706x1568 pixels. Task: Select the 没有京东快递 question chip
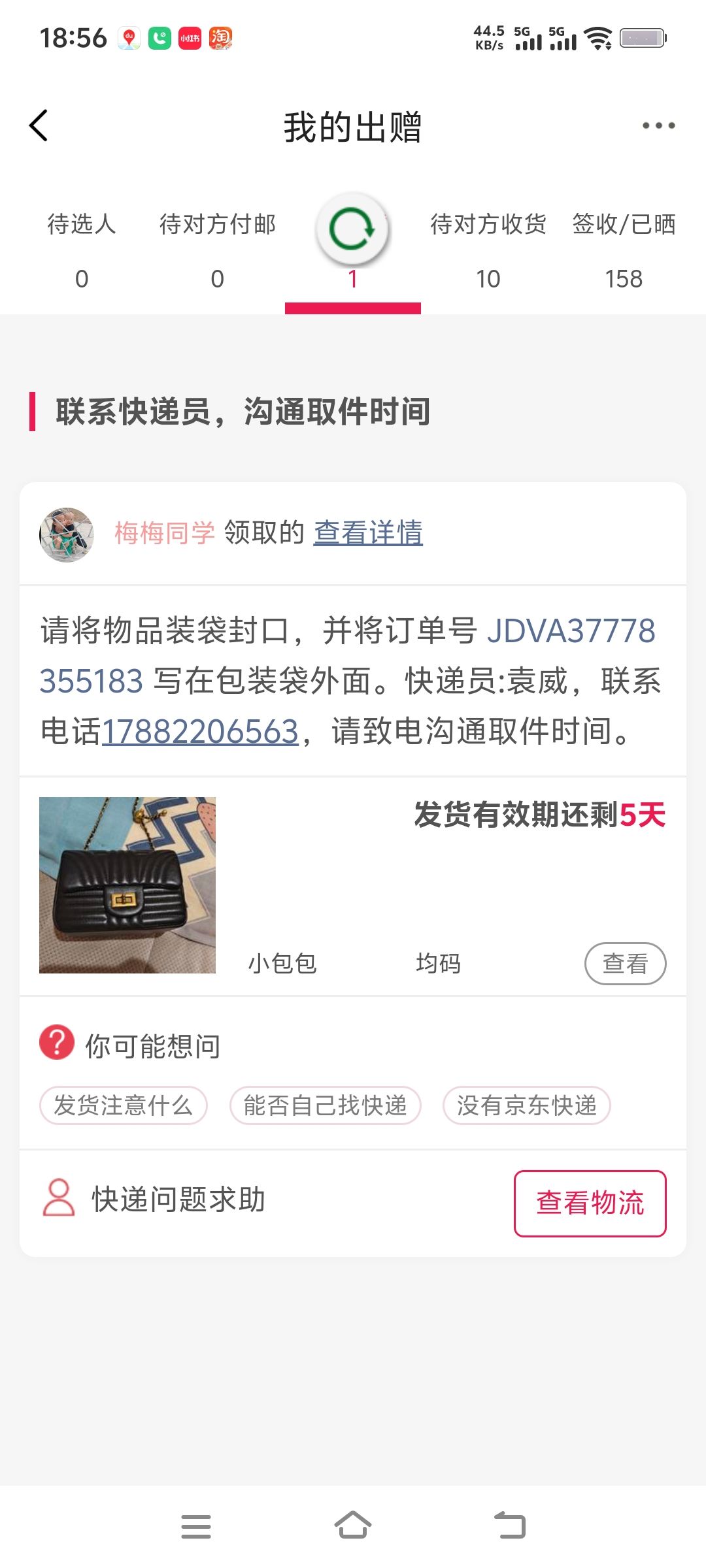[x=526, y=1105]
